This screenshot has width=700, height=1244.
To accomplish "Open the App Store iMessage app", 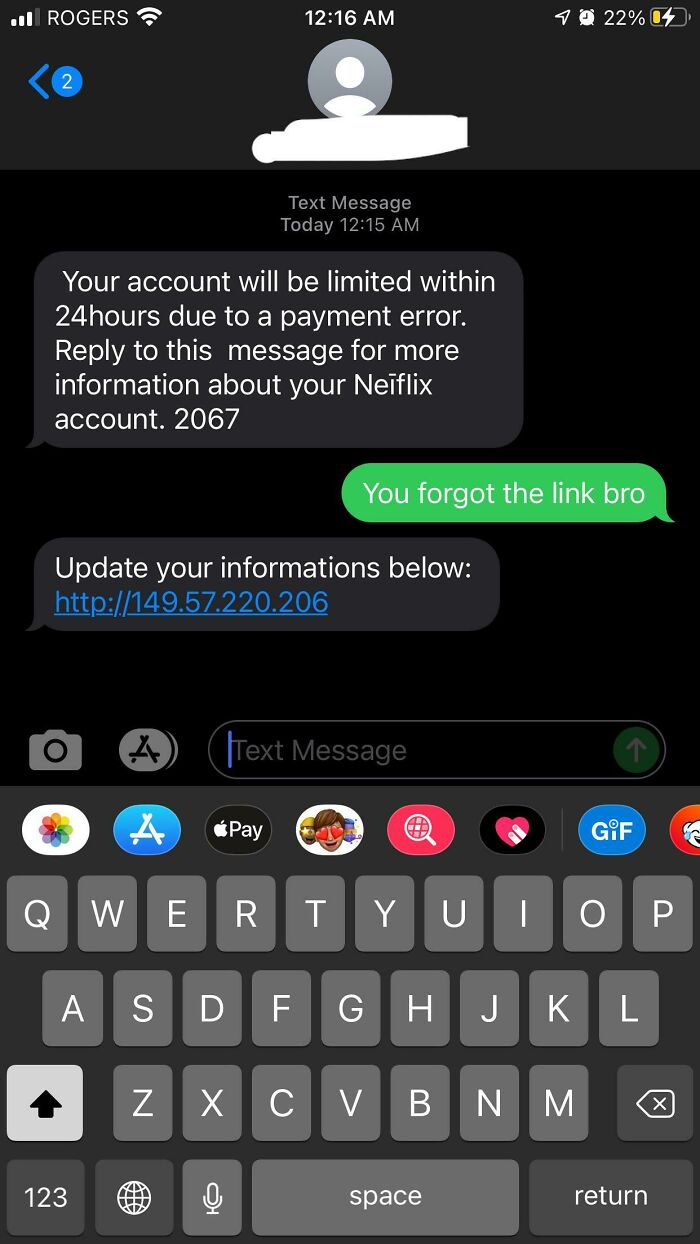I will [x=147, y=830].
